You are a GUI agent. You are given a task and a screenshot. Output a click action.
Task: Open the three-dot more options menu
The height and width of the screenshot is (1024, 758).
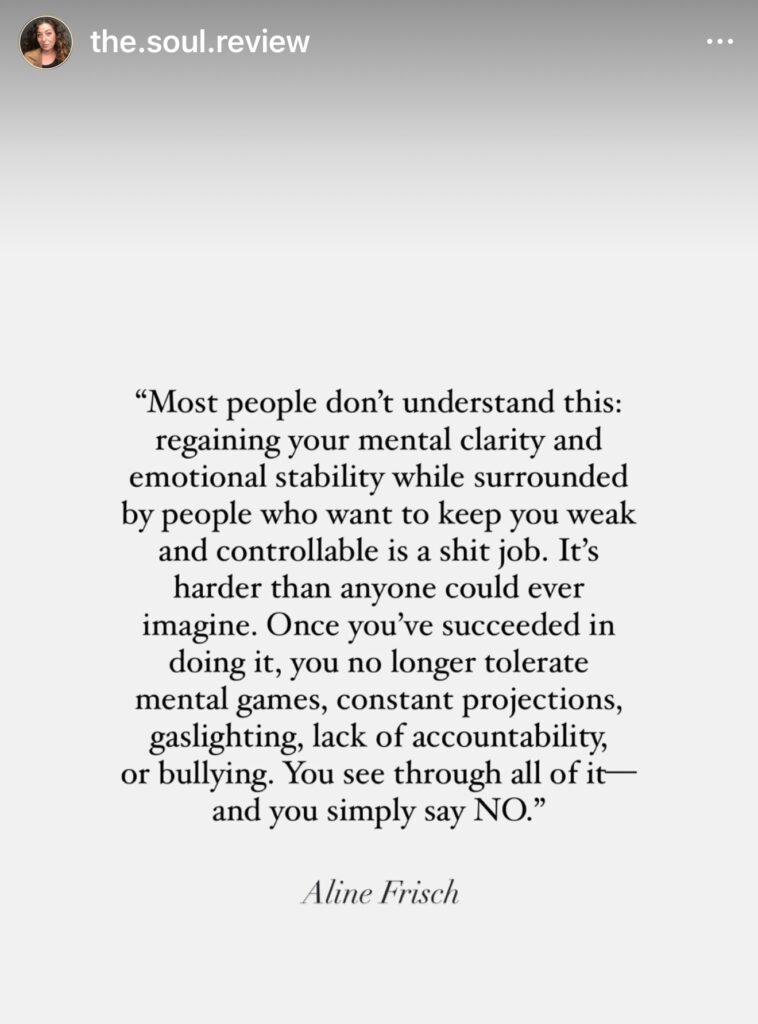pyautogui.click(x=720, y=42)
